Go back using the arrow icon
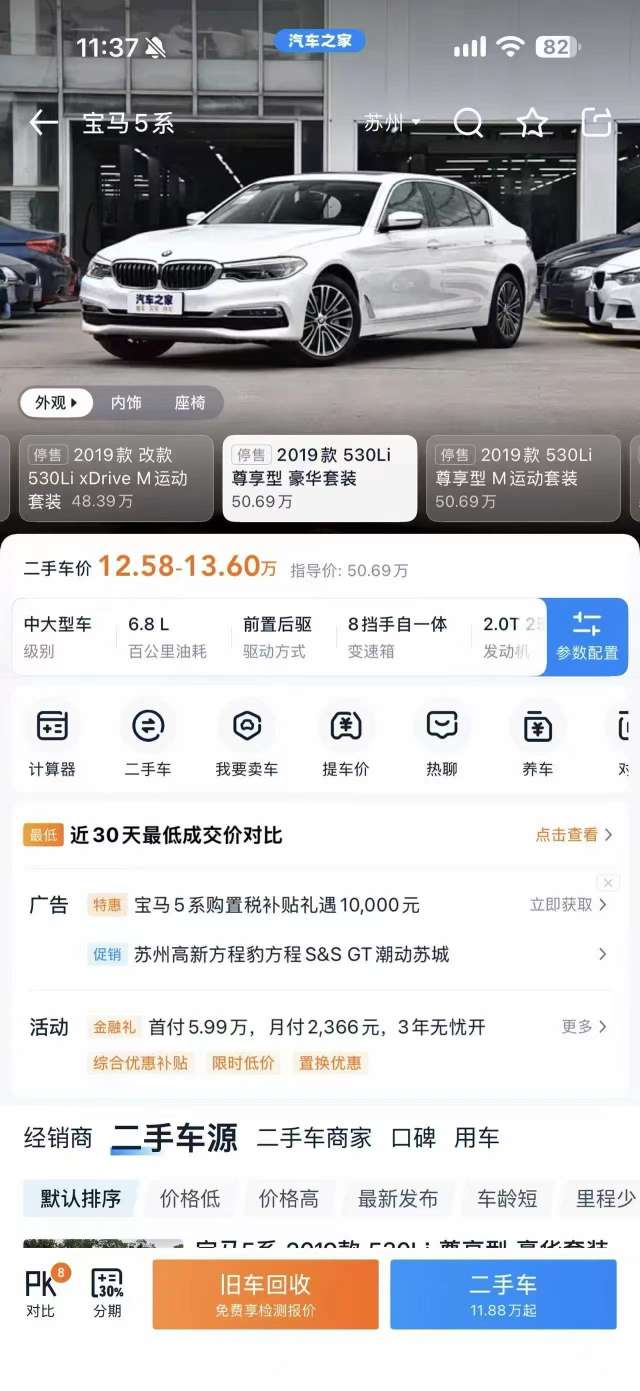 tap(43, 123)
